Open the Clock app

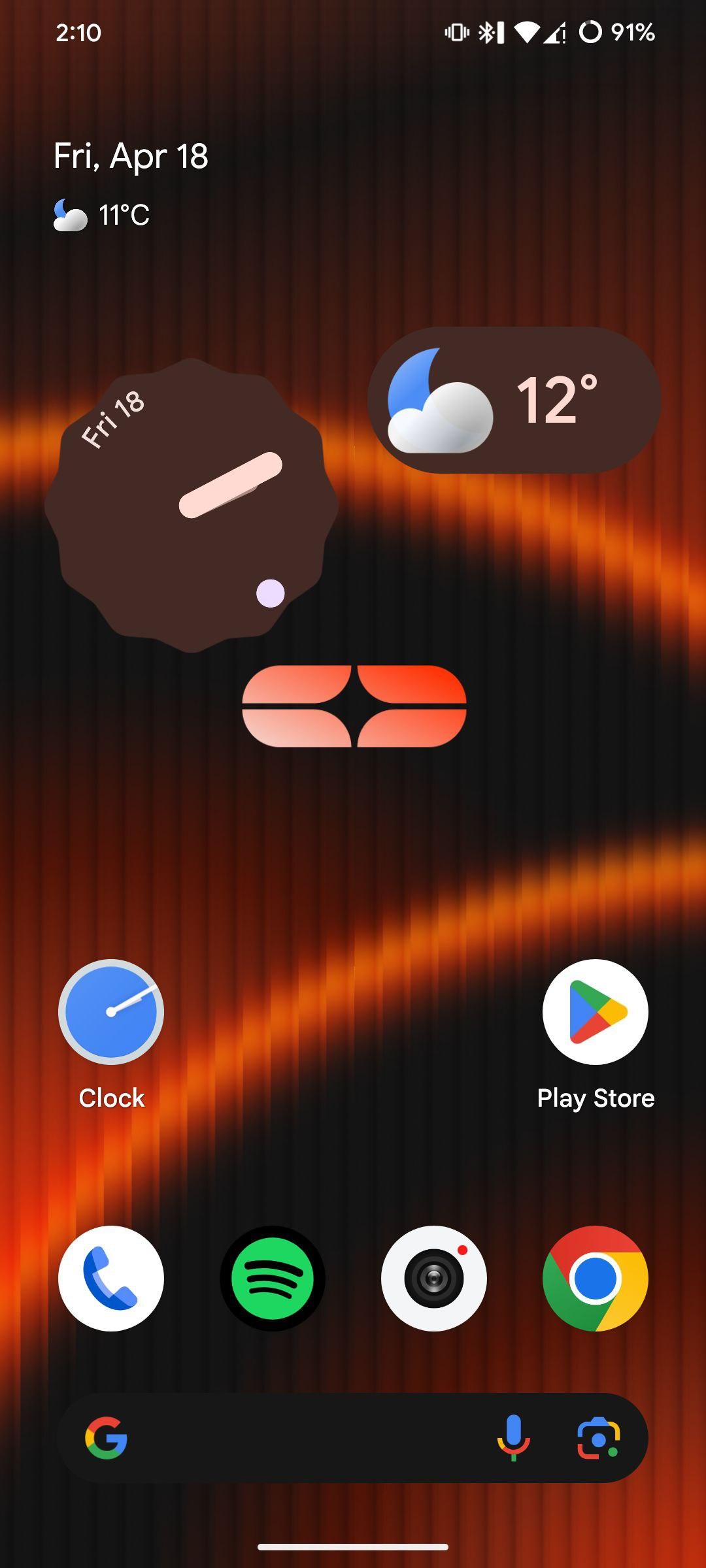(x=111, y=1012)
